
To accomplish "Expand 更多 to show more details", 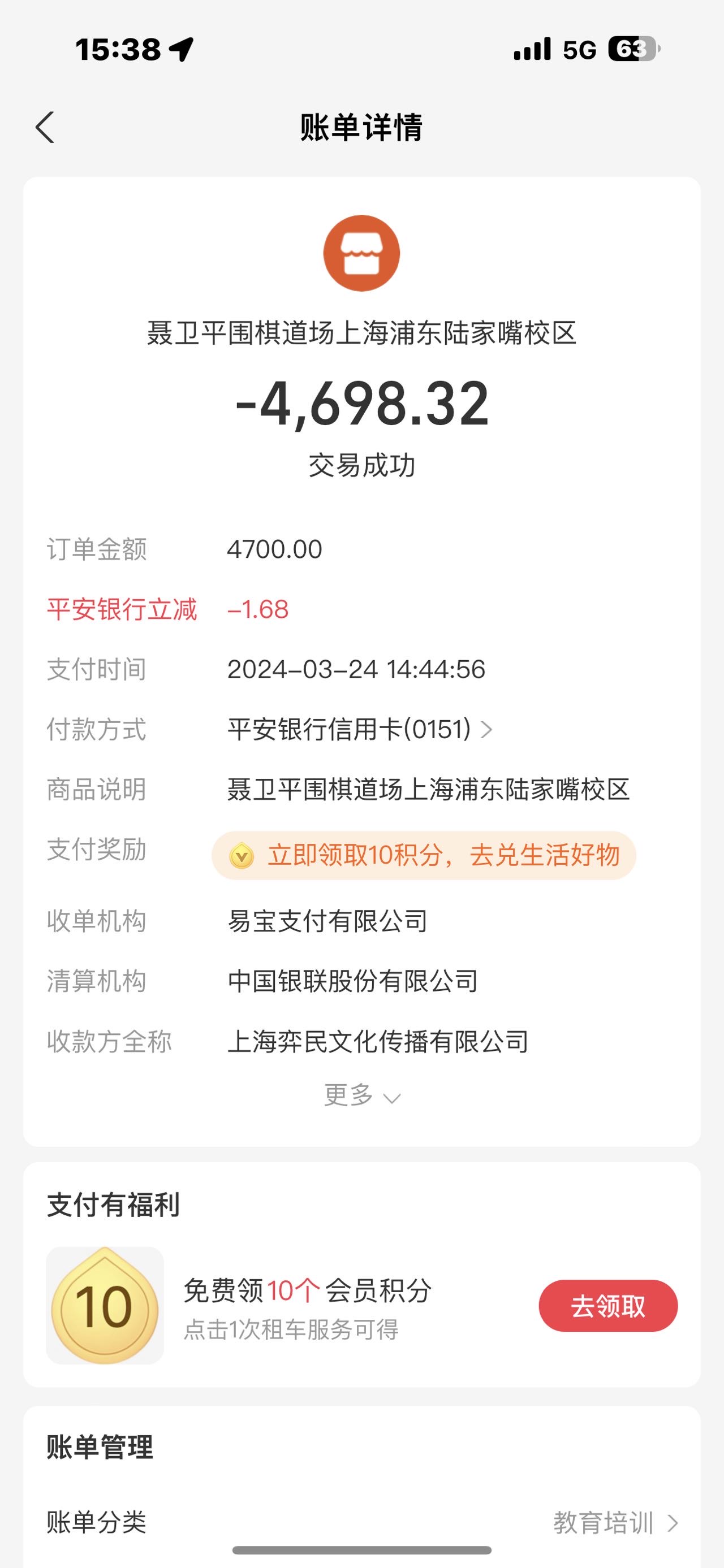I will [361, 1095].
